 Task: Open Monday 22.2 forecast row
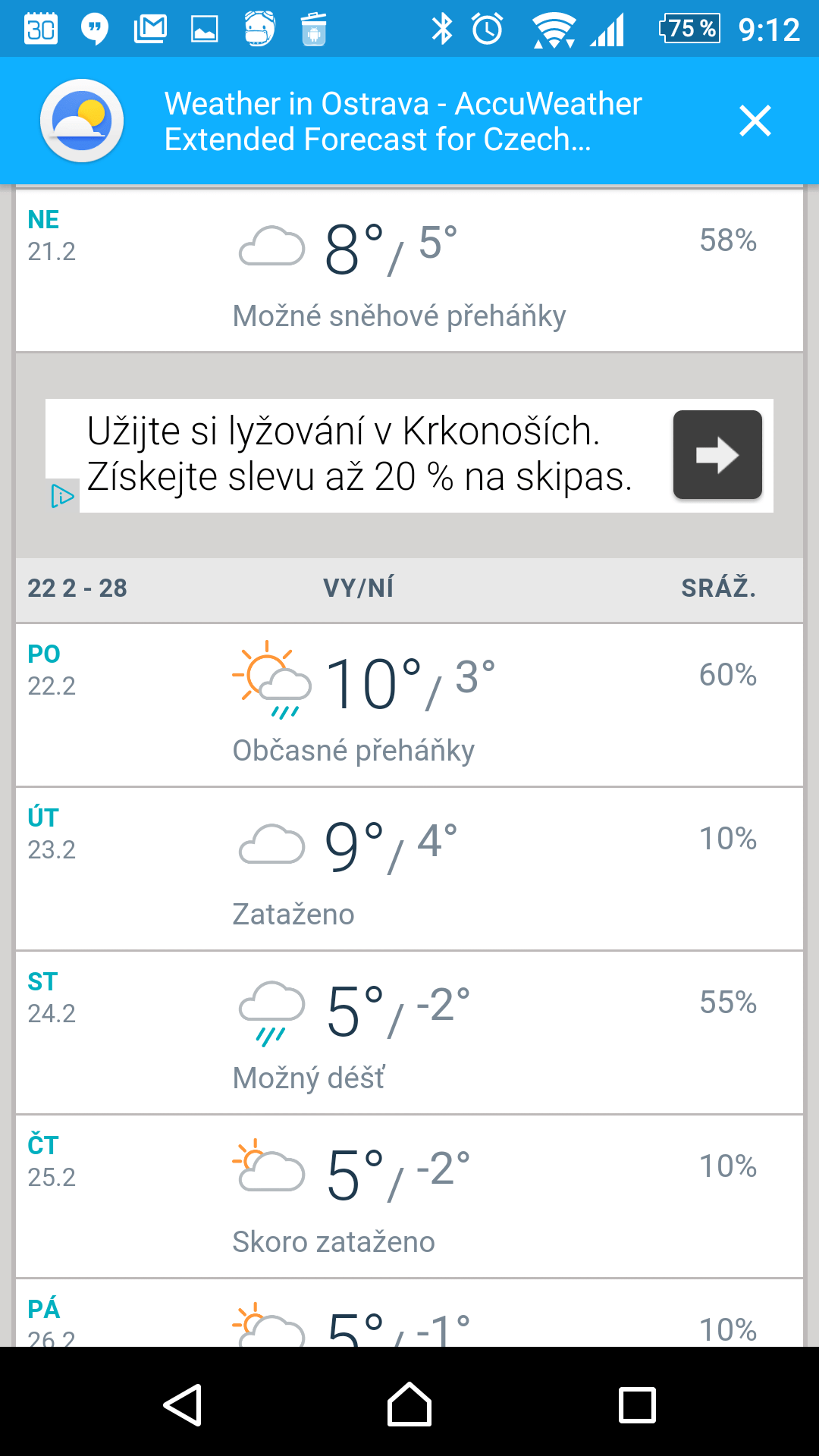(409, 705)
